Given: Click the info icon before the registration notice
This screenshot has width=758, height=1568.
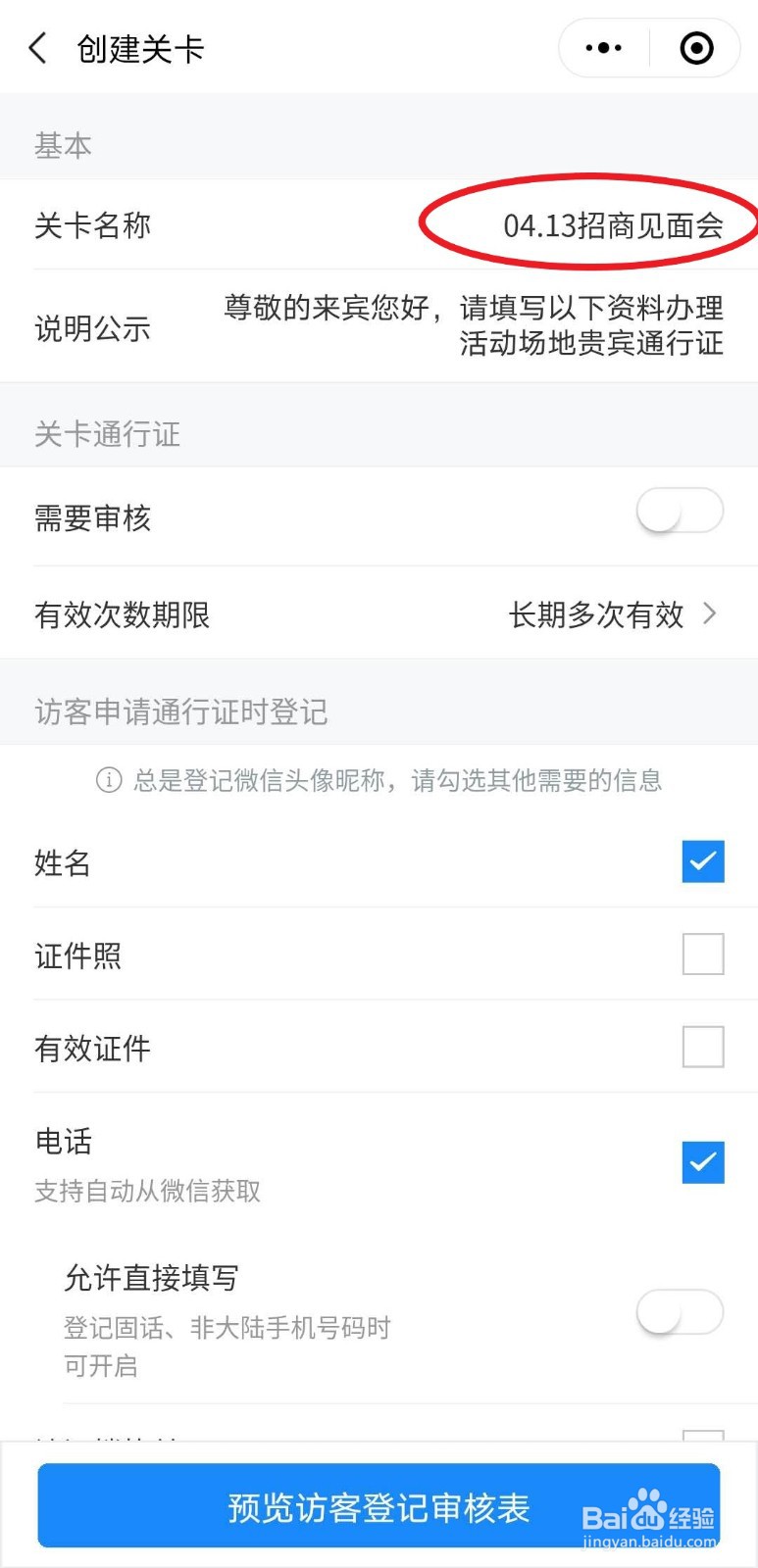Looking at the screenshot, I should coord(108,780).
